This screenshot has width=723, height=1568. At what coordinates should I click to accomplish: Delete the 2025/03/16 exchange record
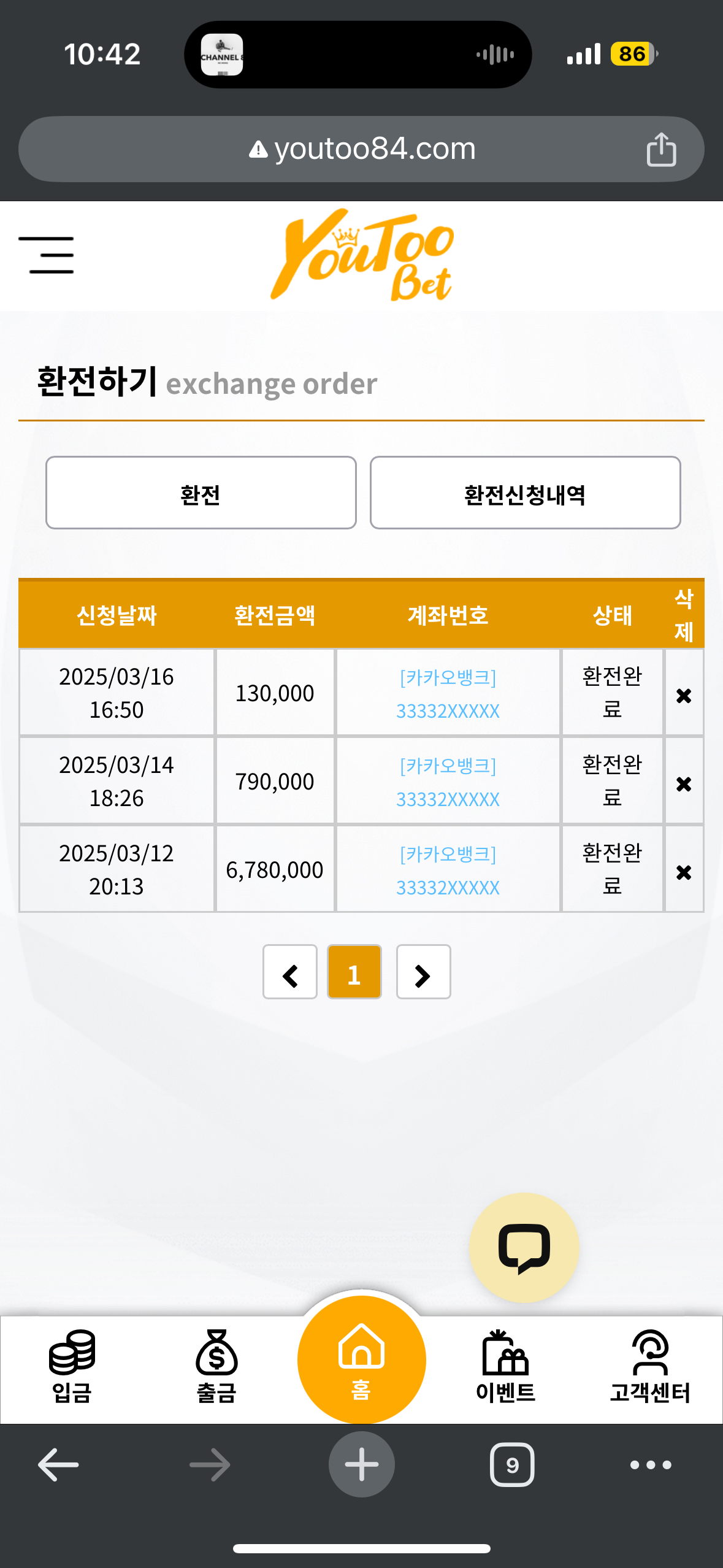(x=683, y=695)
